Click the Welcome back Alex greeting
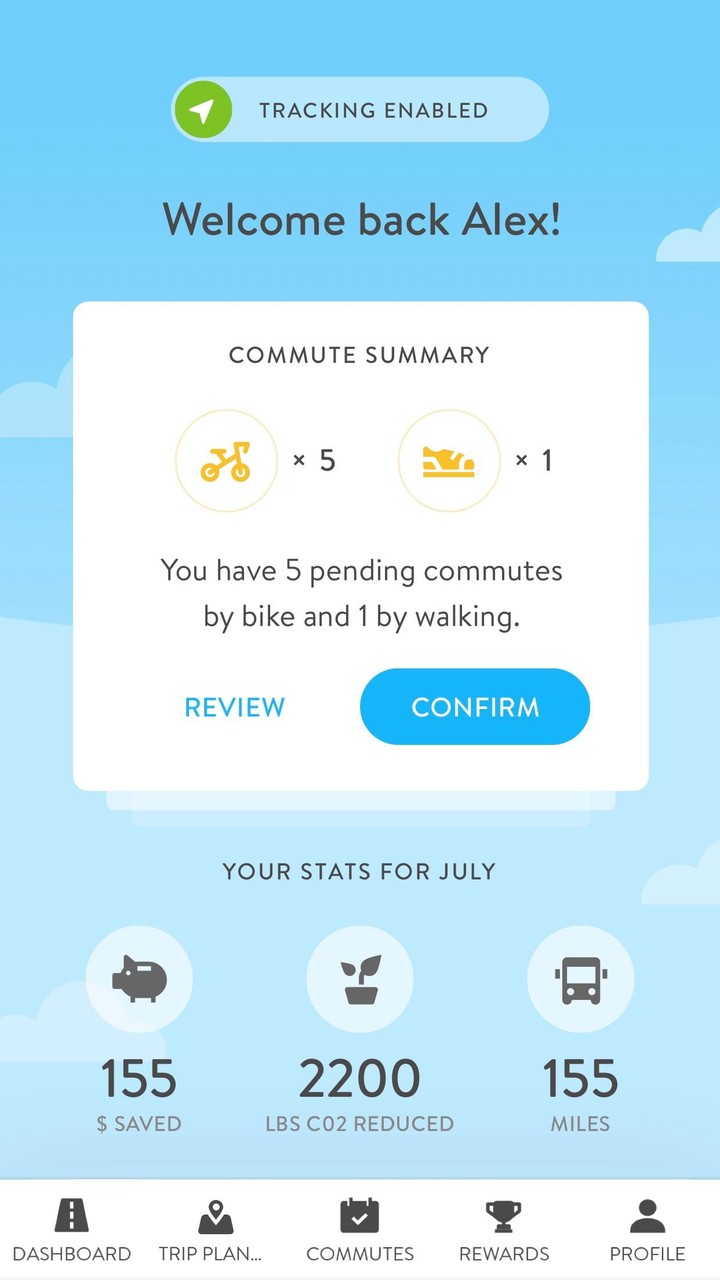The width and height of the screenshot is (720, 1280). coord(360,220)
